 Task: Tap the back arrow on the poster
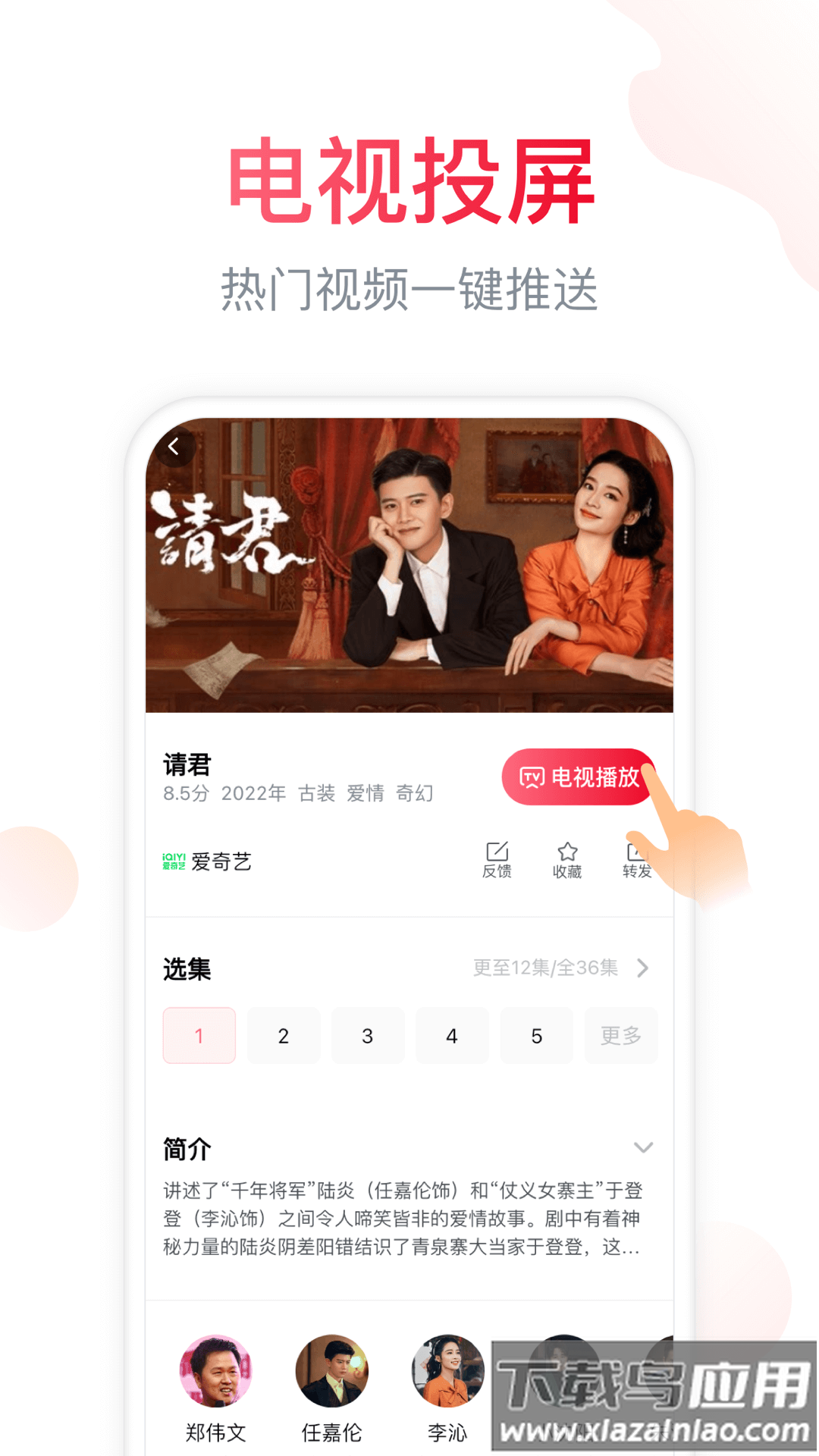(175, 447)
